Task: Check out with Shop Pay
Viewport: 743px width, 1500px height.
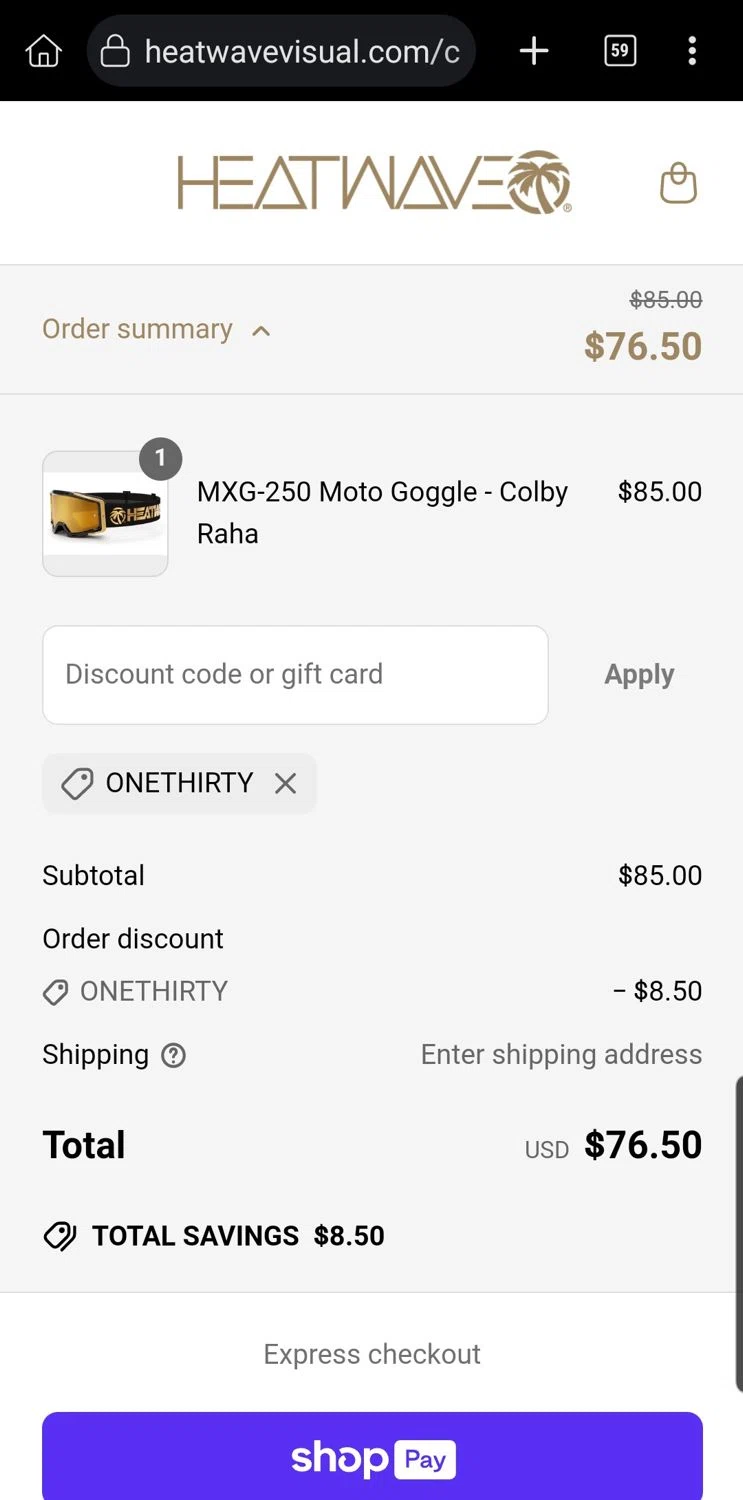Action: tap(372, 1458)
